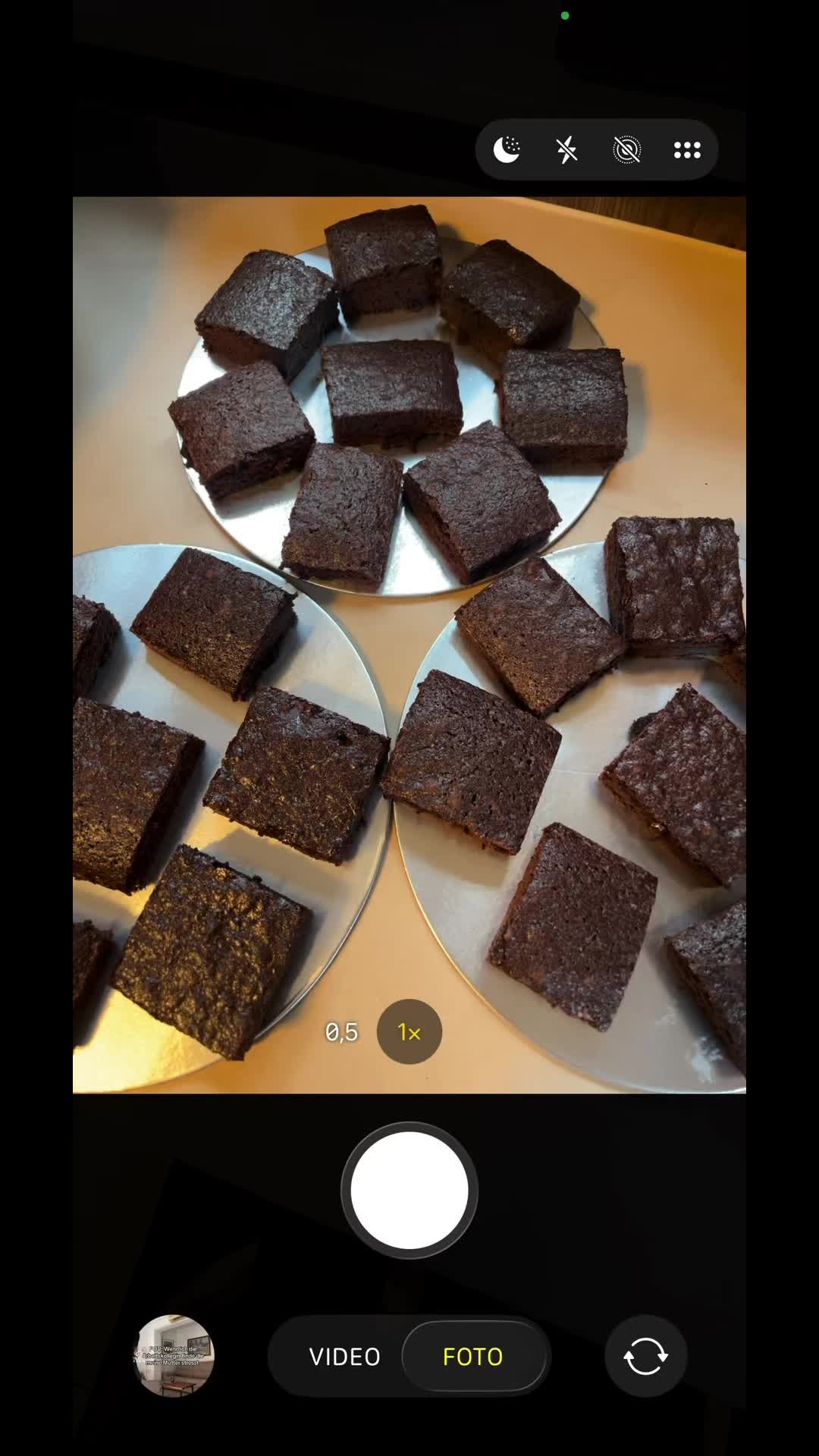819x1456 pixels.
Task: Flip to the front camera
Action: pos(646,1356)
